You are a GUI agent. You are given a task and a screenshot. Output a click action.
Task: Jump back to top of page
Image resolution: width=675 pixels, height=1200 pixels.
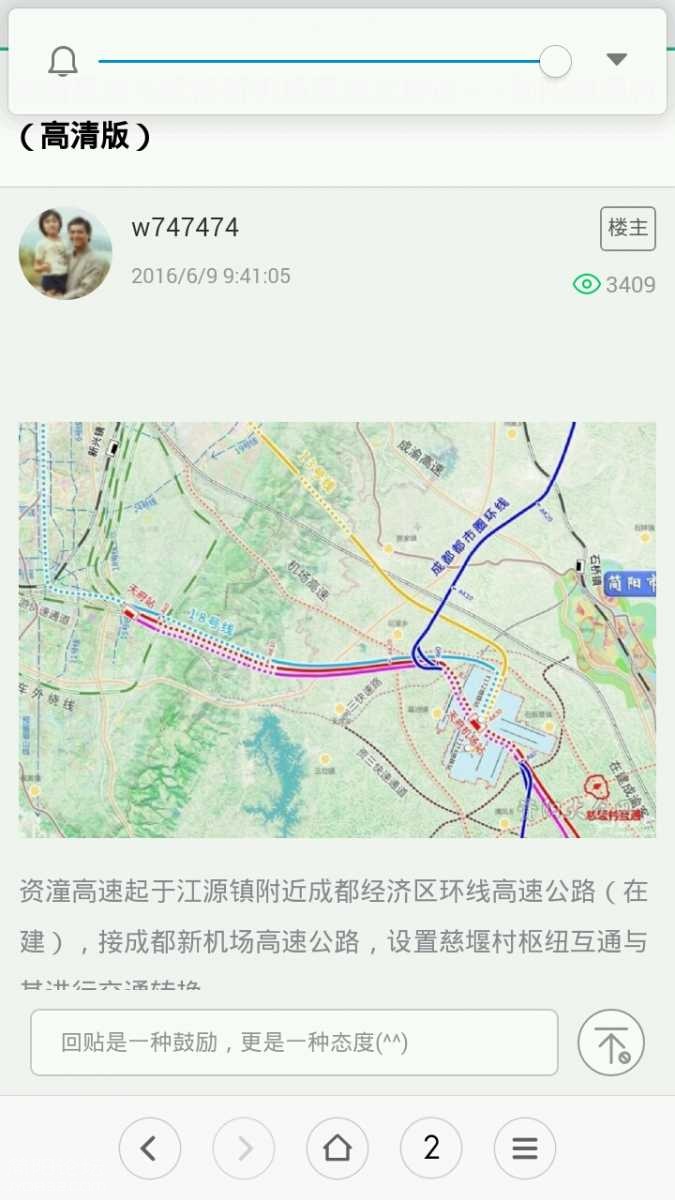click(611, 1042)
